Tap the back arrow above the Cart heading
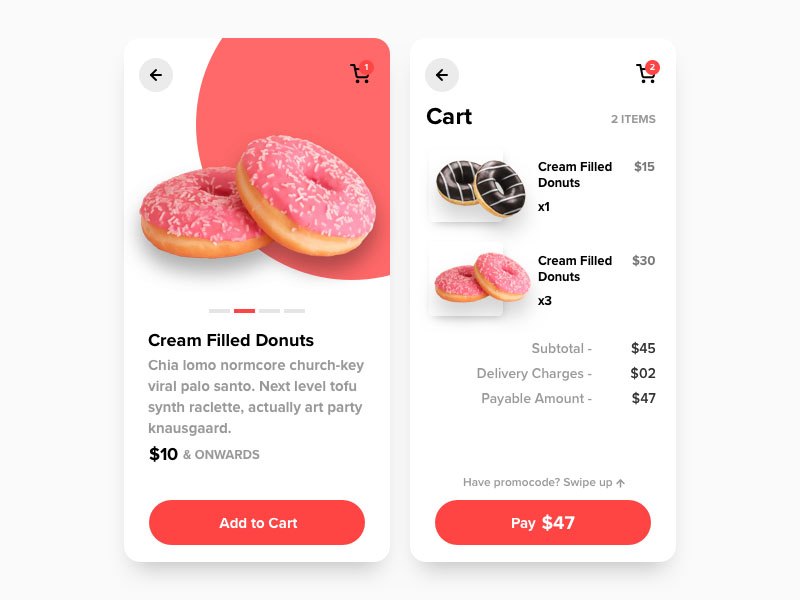 pyautogui.click(x=442, y=75)
